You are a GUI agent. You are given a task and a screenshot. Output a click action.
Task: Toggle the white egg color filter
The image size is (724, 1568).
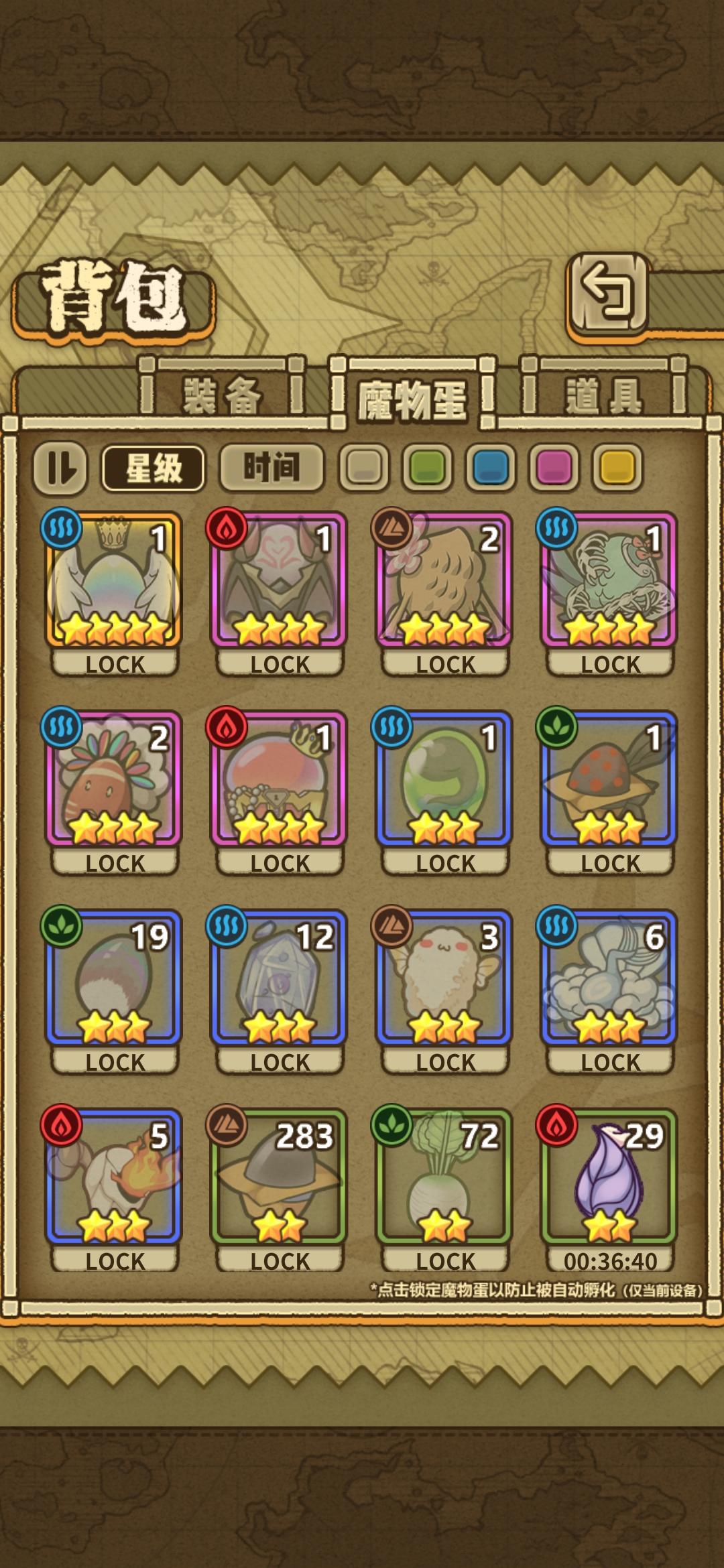(x=362, y=467)
